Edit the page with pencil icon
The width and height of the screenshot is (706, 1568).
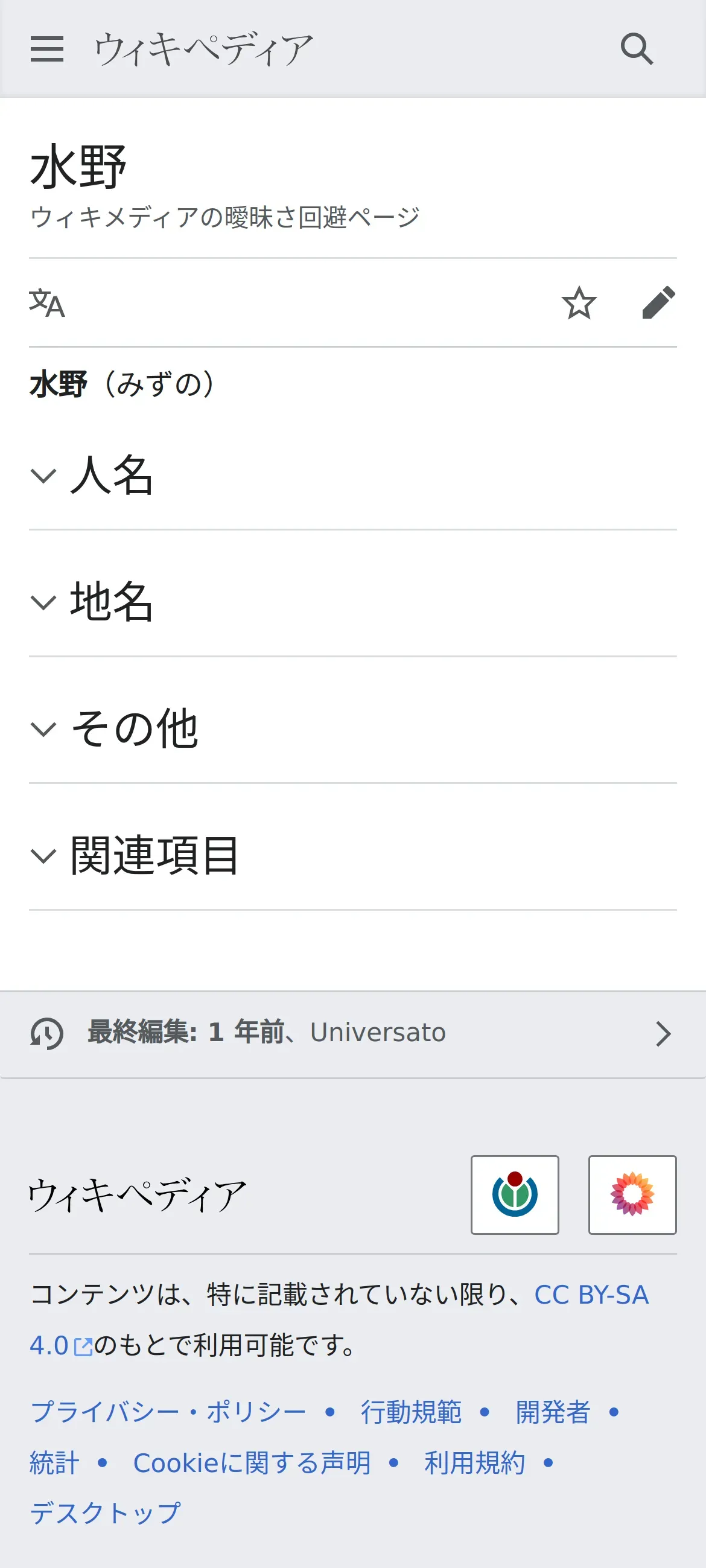pyautogui.click(x=658, y=302)
